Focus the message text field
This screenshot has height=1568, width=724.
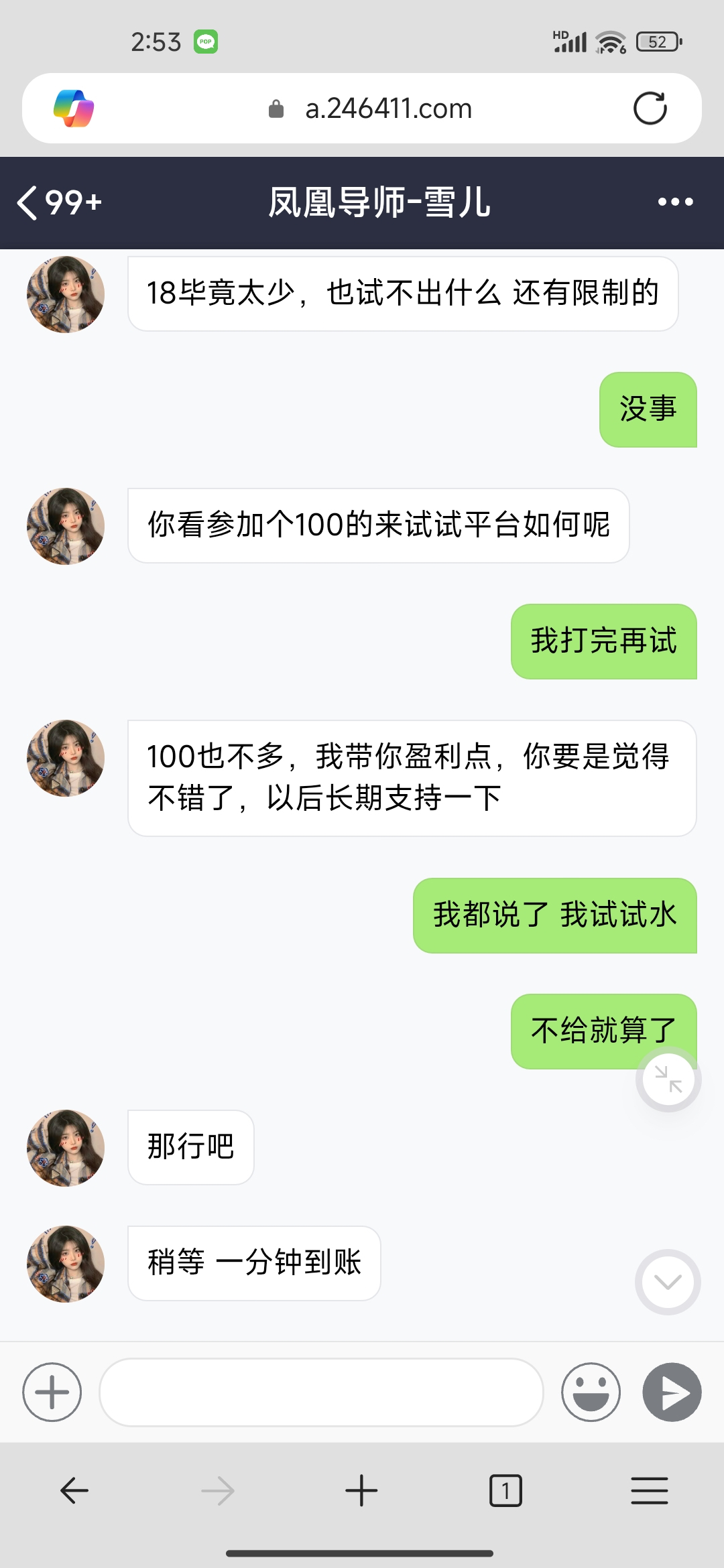[x=321, y=1392]
